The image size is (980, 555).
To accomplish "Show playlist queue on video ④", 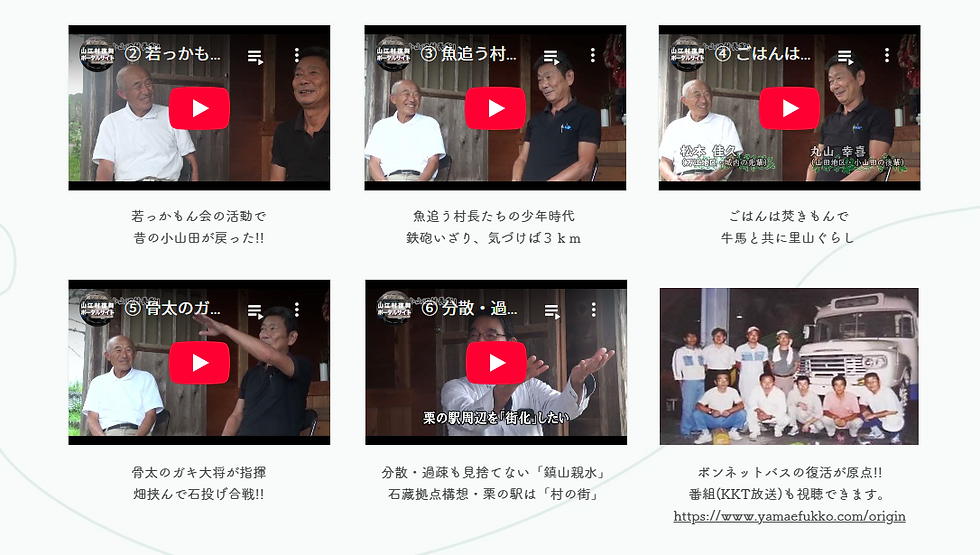I will [845, 56].
